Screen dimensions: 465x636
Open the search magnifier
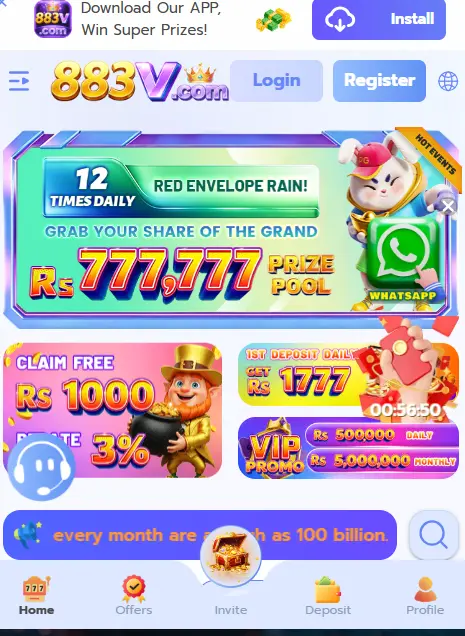point(433,535)
